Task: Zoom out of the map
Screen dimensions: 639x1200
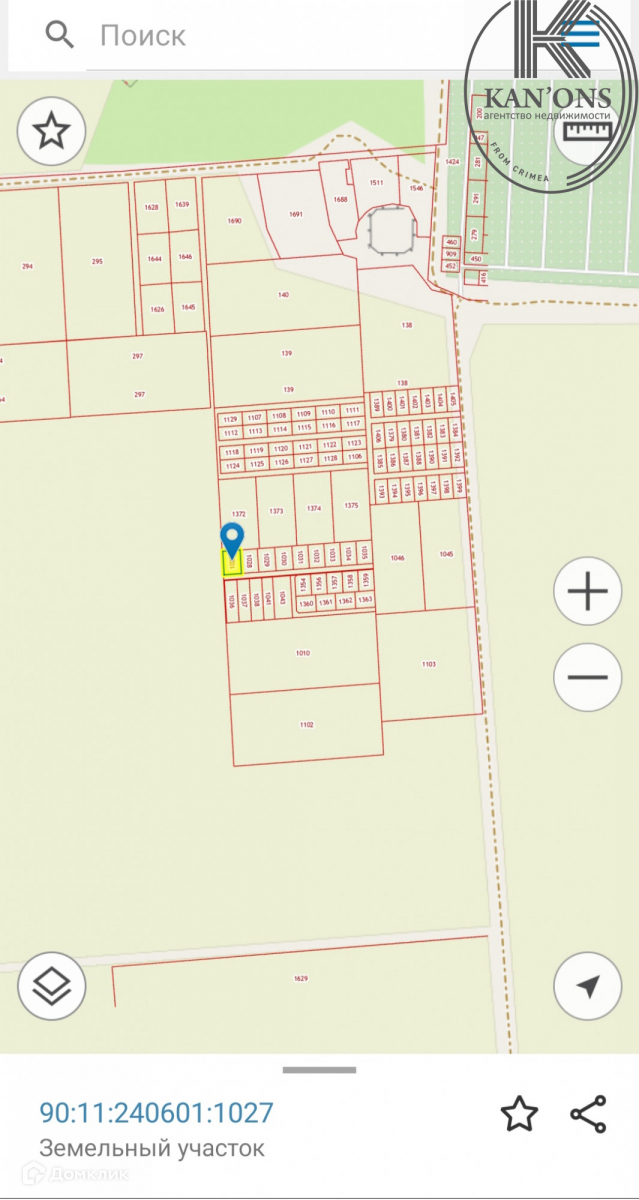Action: point(587,677)
